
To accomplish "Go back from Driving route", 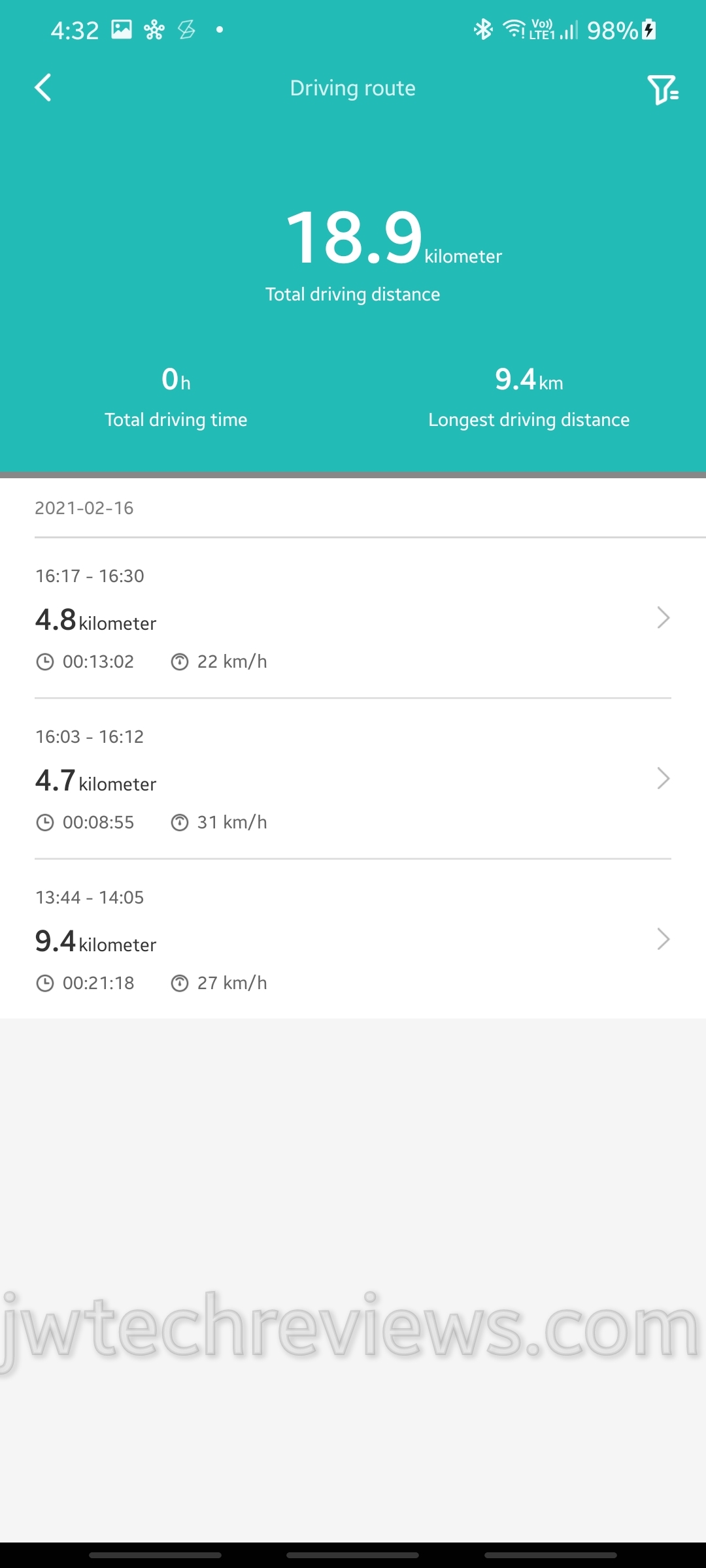I will coord(43,88).
